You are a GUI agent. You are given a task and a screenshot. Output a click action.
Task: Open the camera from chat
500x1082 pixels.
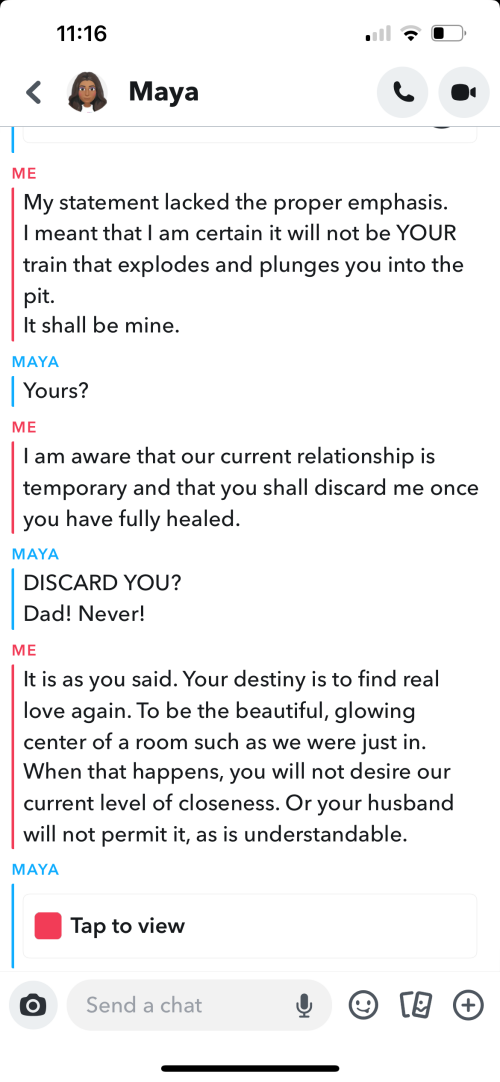[x=33, y=1005]
